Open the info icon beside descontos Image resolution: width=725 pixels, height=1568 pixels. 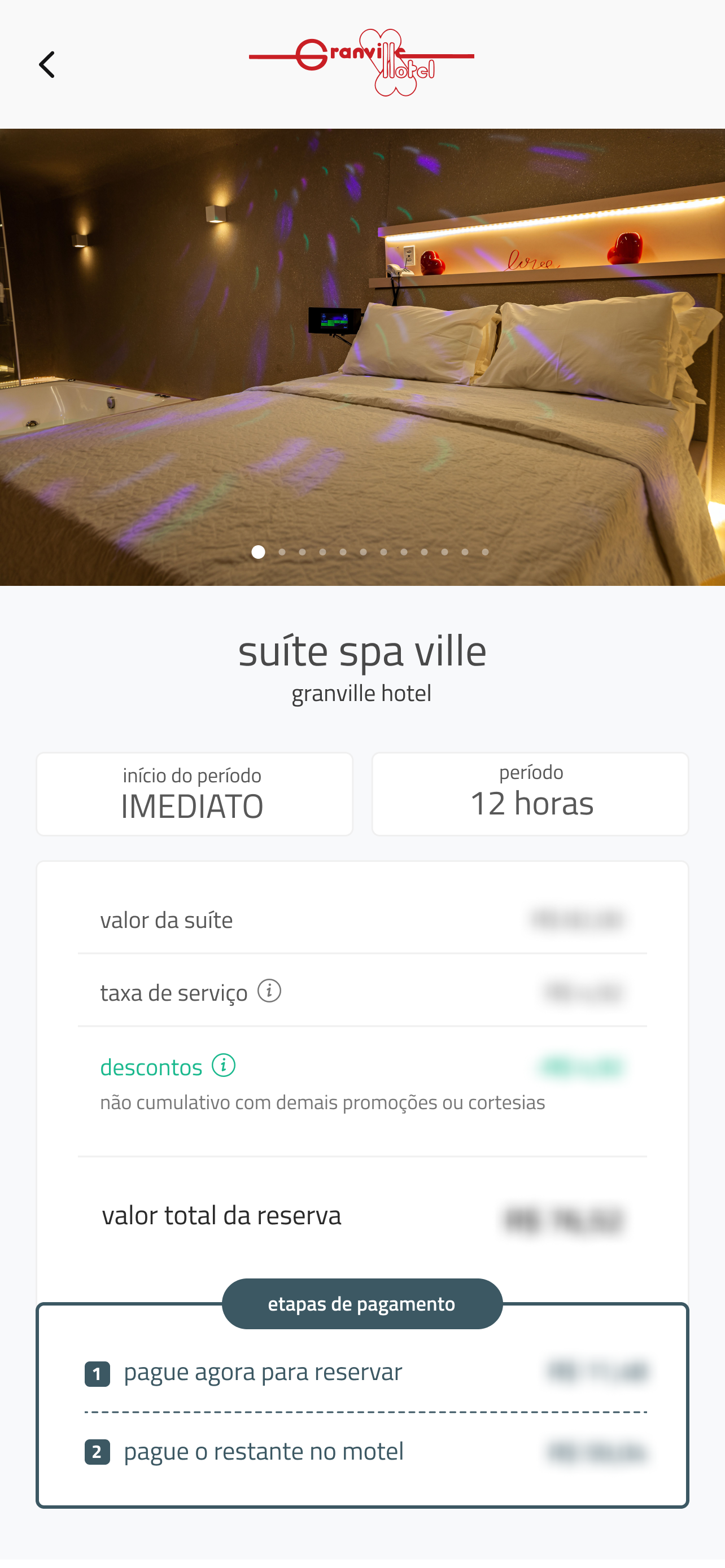pyautogui.click(x=224, y=1065)
